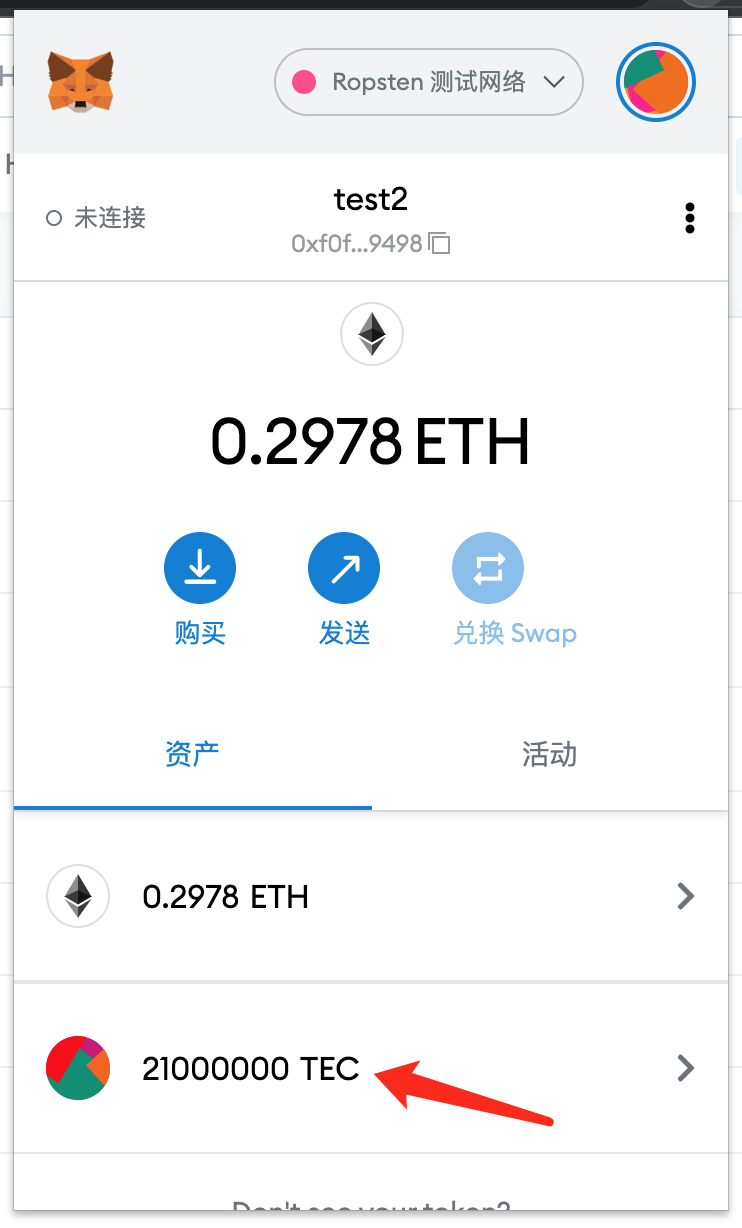
Task: Select the 资产 tab
Action: pyautogui.click(x=192, y=755)
